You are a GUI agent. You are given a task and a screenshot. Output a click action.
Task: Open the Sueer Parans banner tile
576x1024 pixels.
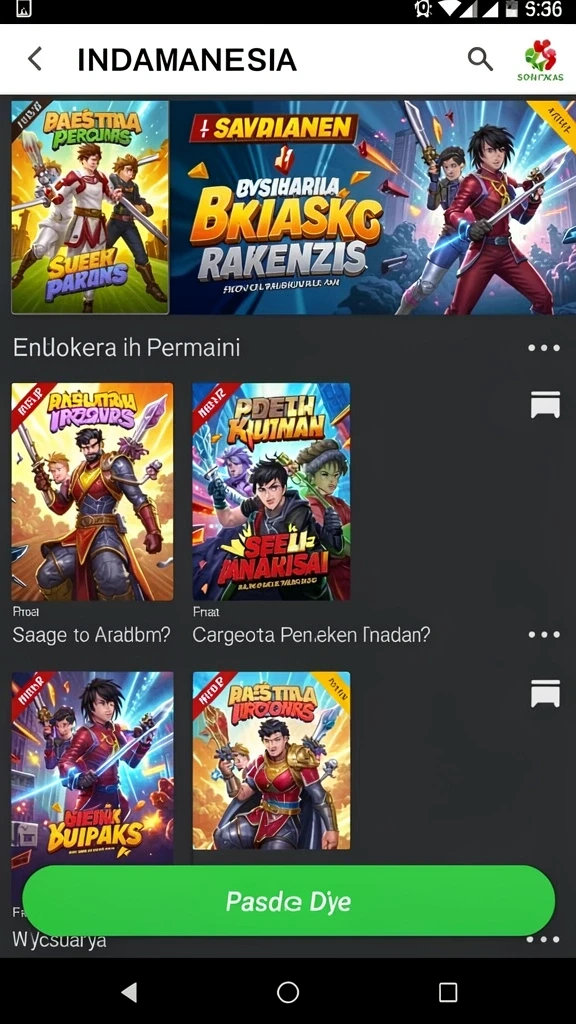[90, 207]
